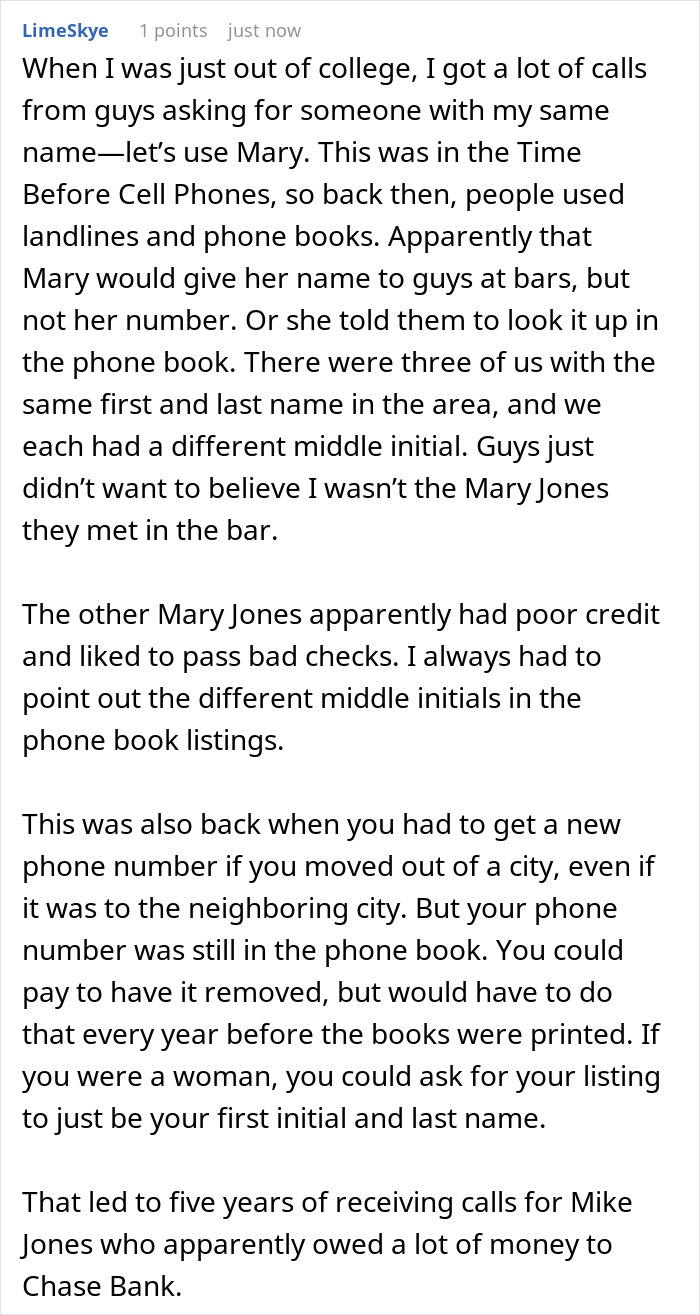Open LimeSkye's user profile
This screenshot has height=1315, width=700.
(x=66, y=31)
